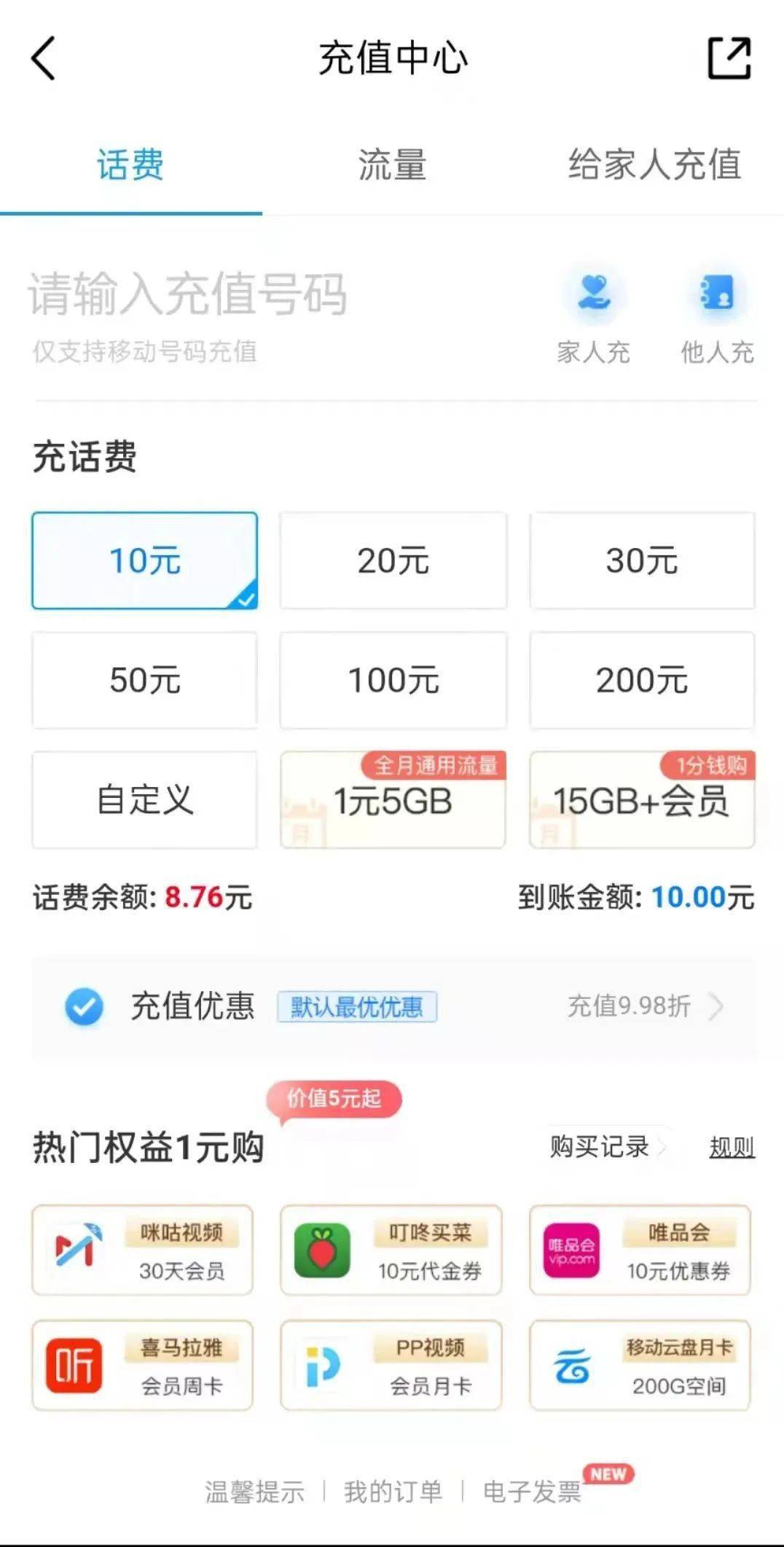
Task: Tap the back arrow to leave recharge center
Action: tap(44, 58)
